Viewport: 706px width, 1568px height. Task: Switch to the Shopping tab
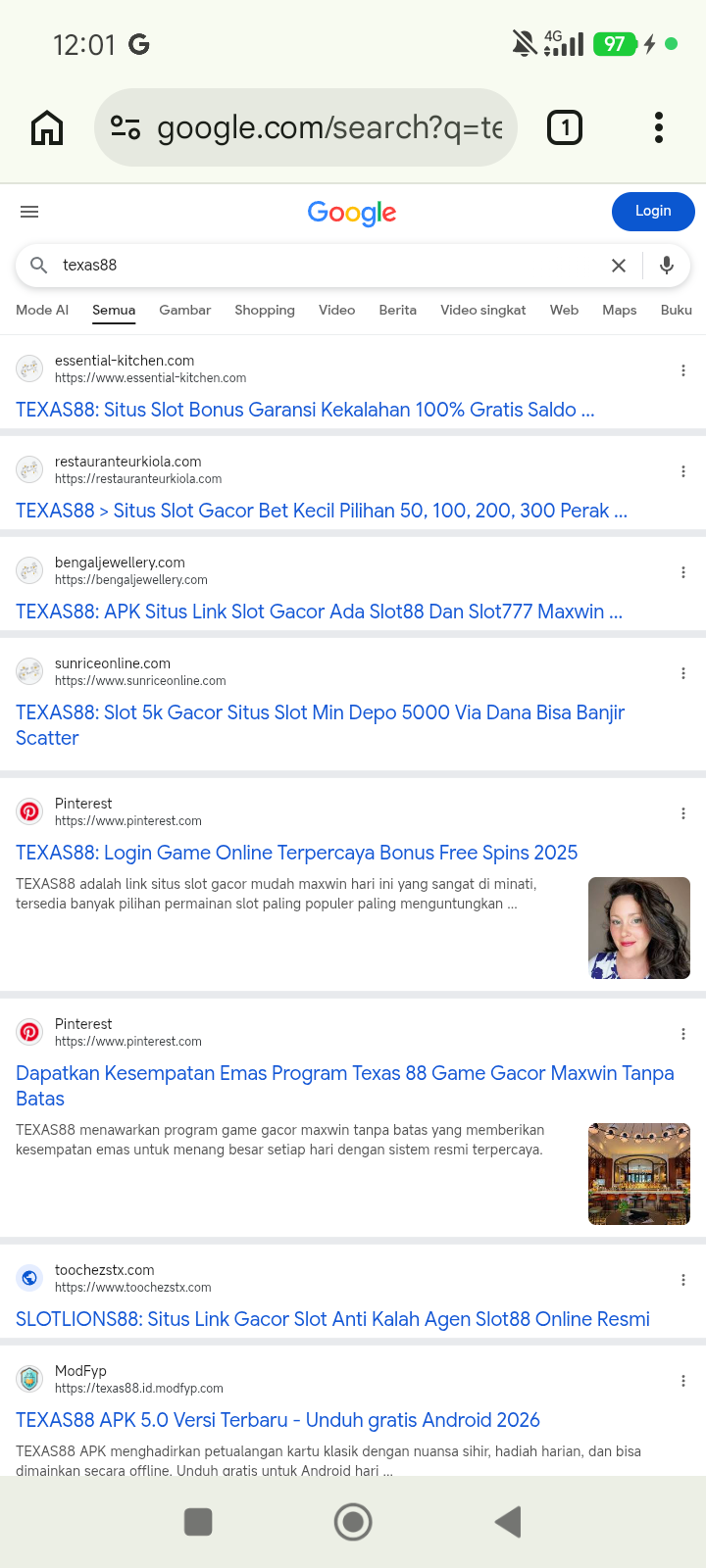coord(265,310)
